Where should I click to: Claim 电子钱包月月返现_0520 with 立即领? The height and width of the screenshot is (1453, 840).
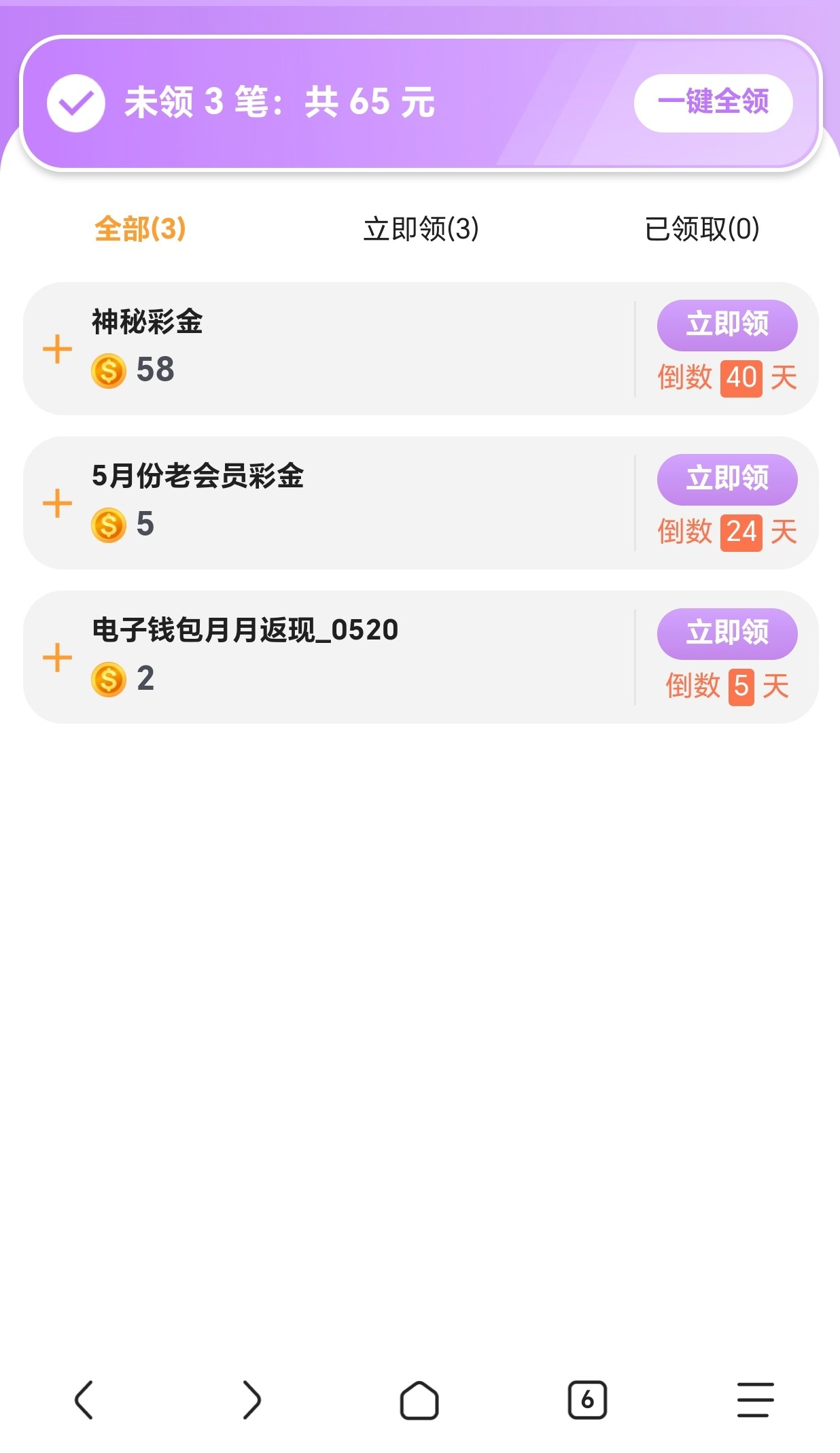(727, 633)
